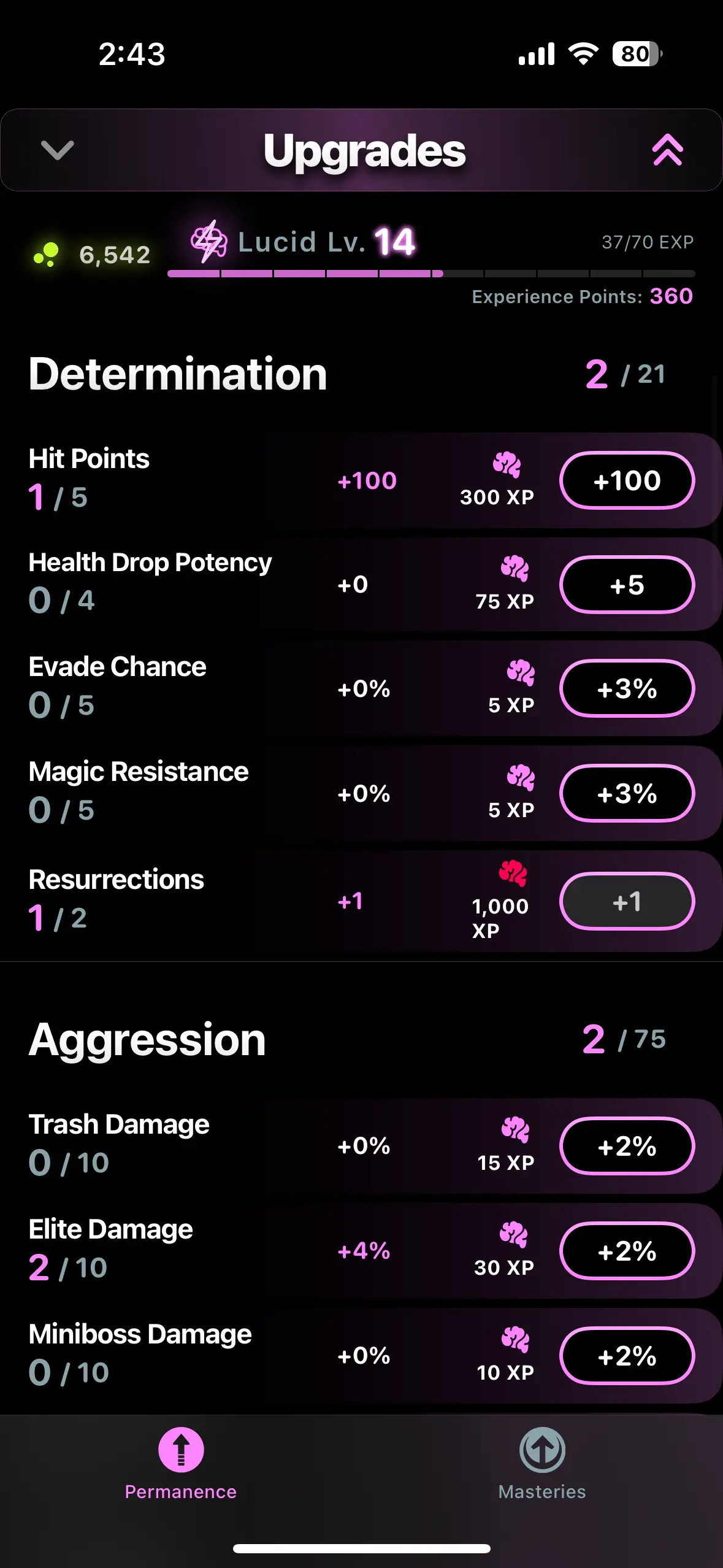
Task: Buy the Elite Damage +2% upgrade
Action: point(627,1251)
